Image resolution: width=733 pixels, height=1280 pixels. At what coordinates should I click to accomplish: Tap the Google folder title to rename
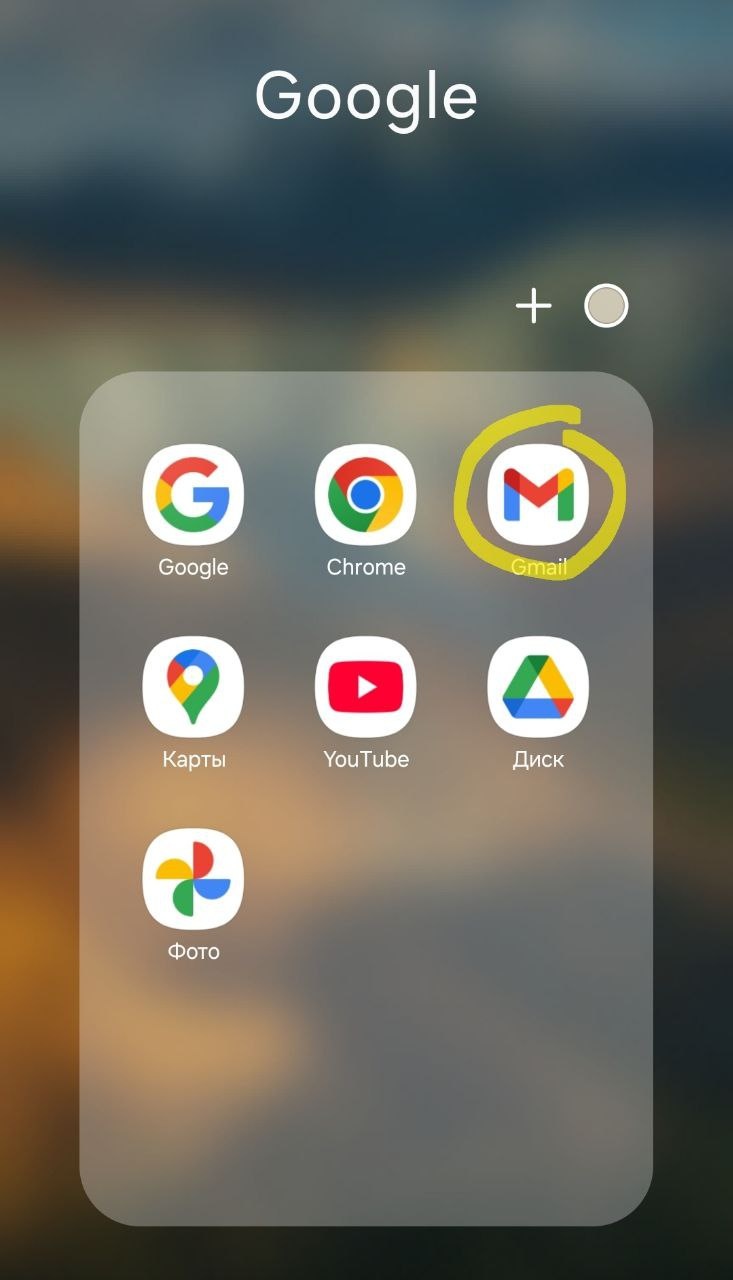pos(366,98)
